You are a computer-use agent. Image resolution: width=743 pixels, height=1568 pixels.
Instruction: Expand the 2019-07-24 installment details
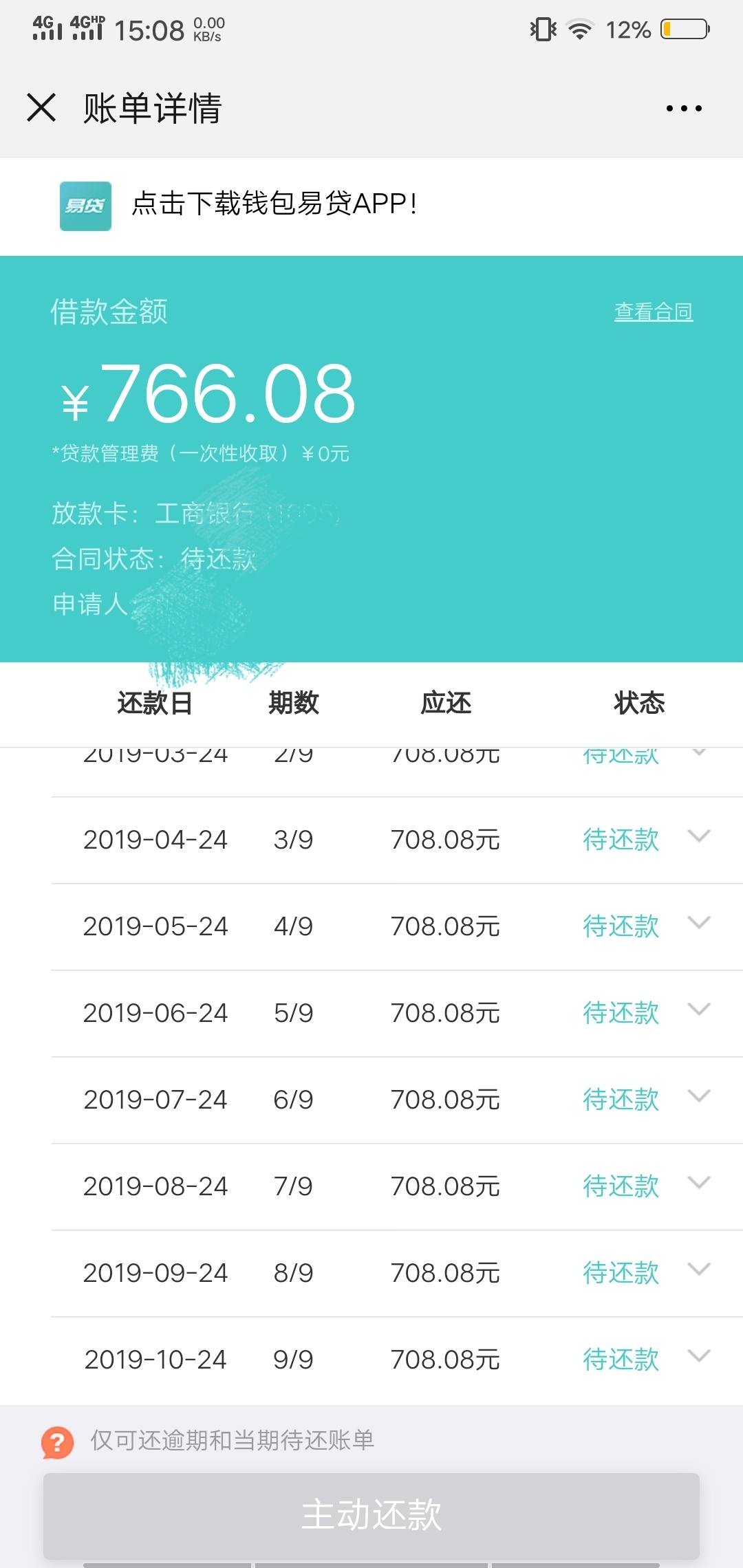pyautogui.click(x=699, y=1098)
